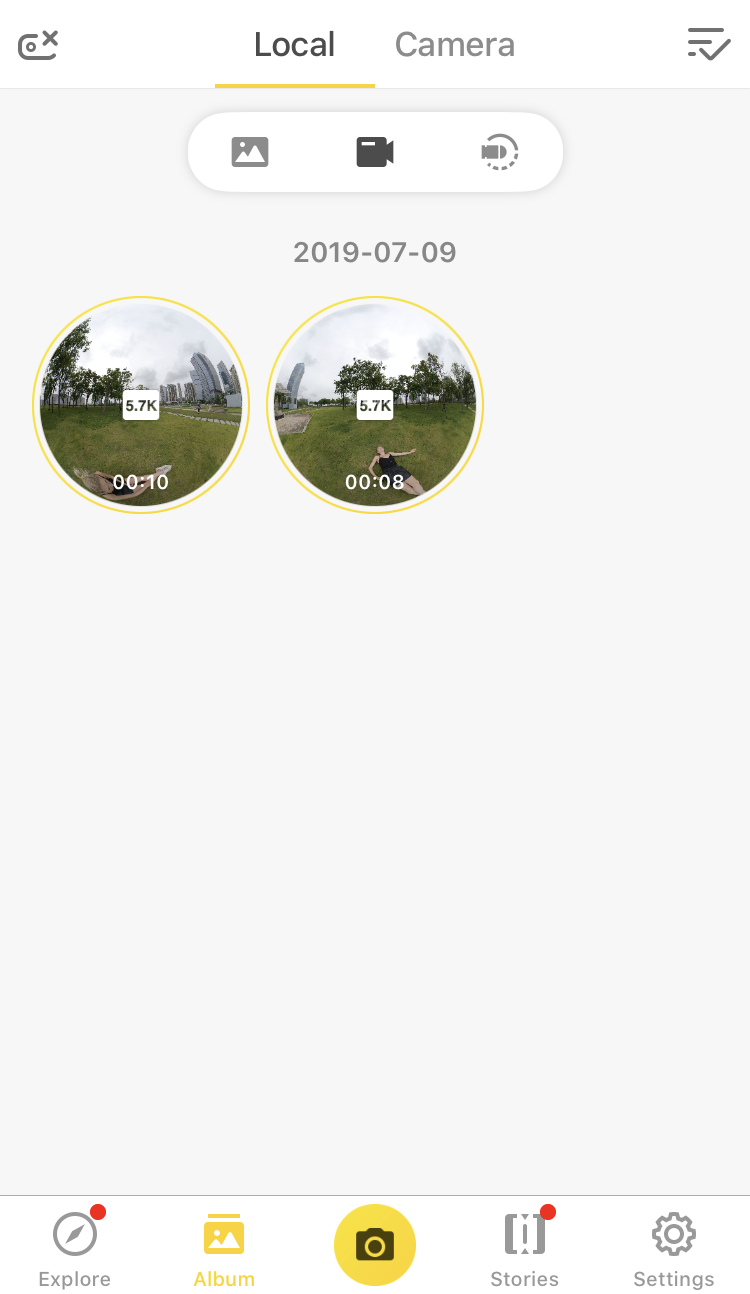Play the 00:08 video clip
Viewport: 750px width, 1294px height.
pyautogui.click(x=375, y=405)
